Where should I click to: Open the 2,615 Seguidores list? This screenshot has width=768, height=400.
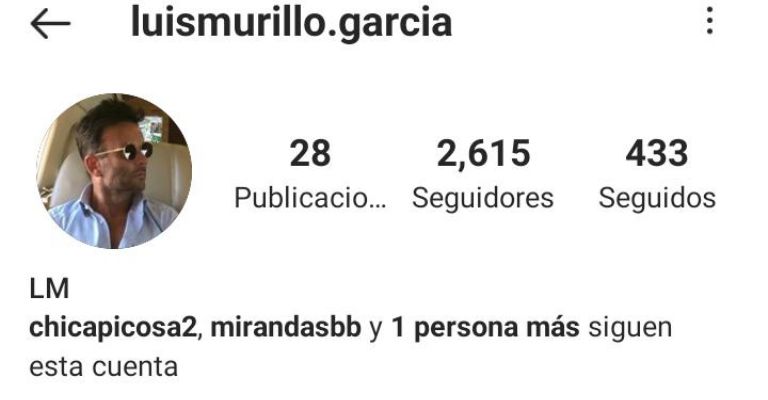coord(483,173)
